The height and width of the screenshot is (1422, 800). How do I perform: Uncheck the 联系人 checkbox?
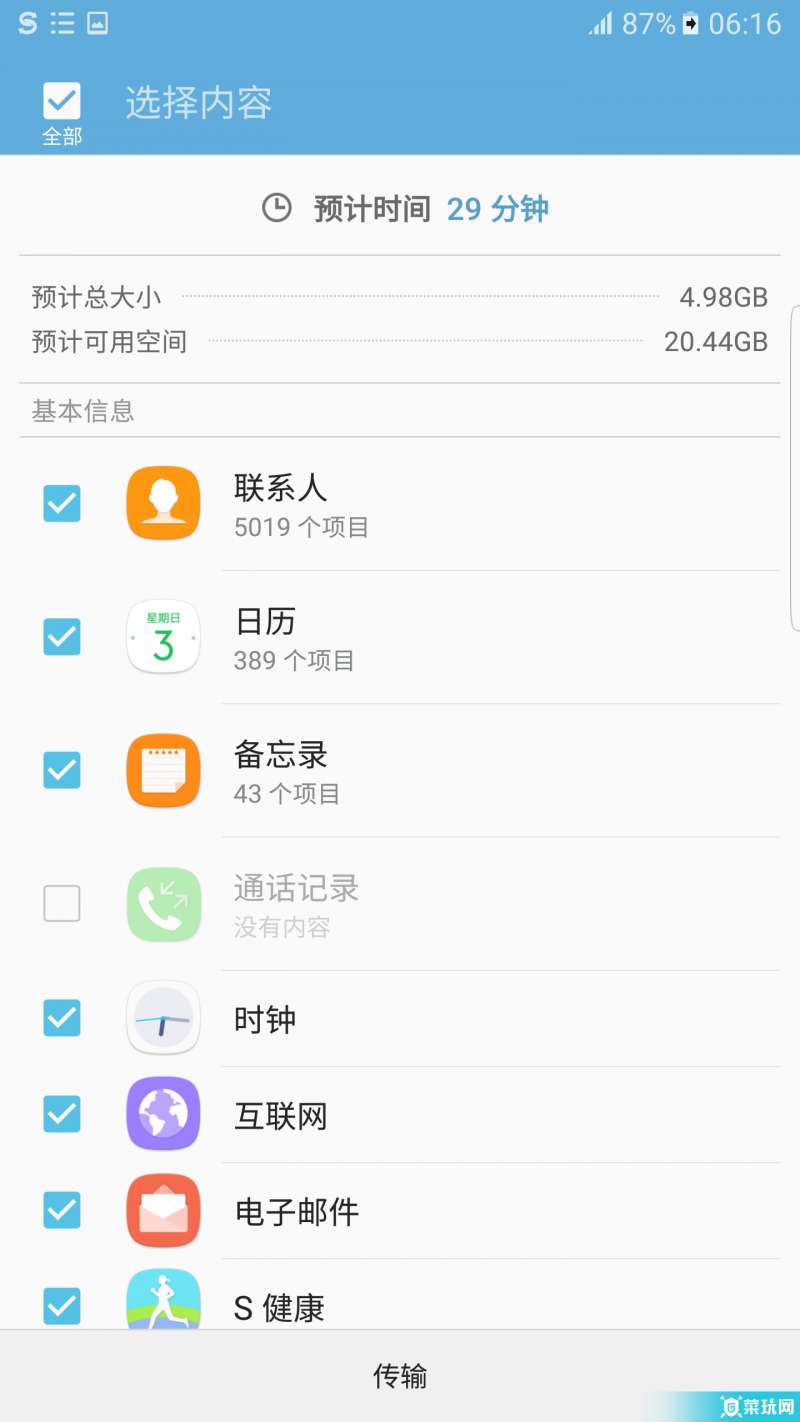(x=62, y=503)
